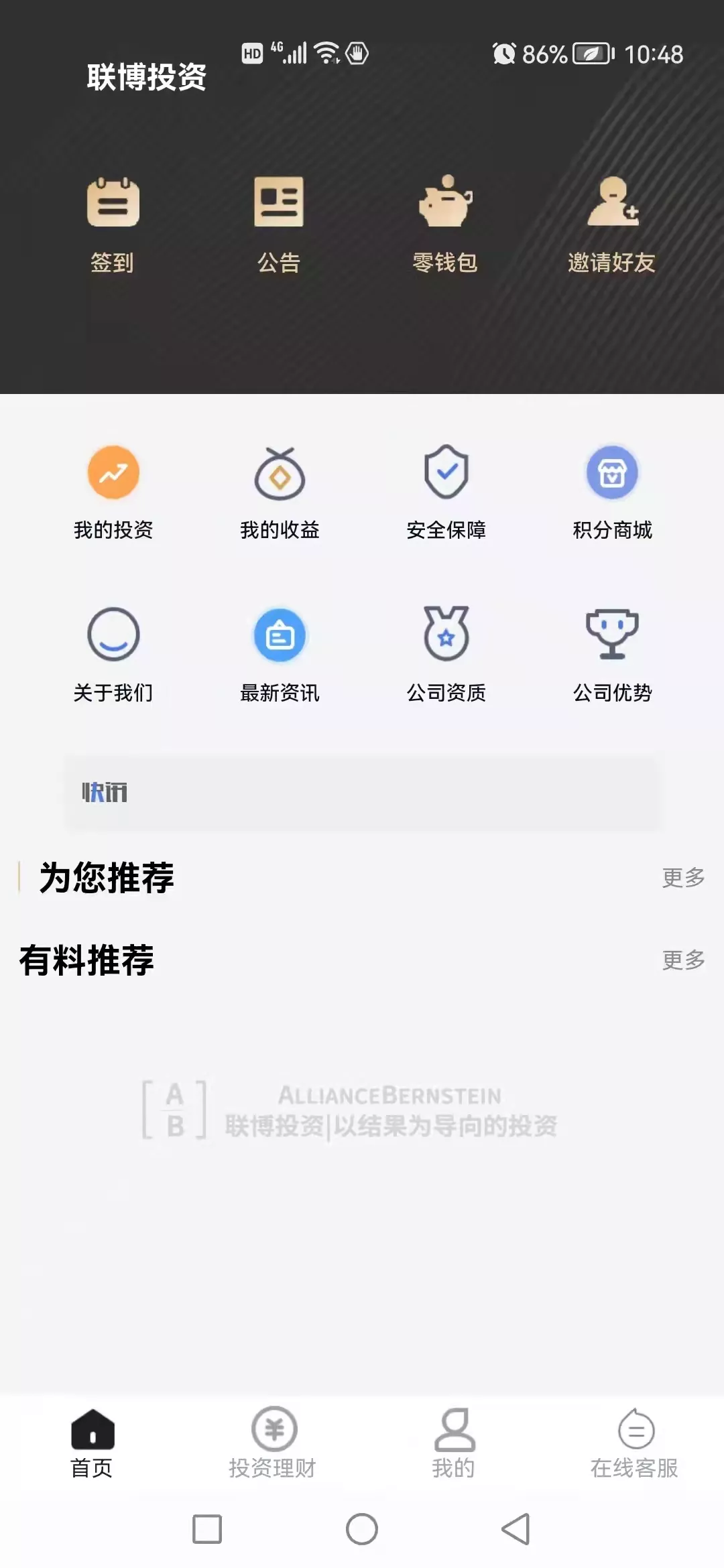Open the 在线客服 tab

coord(634,1443)
